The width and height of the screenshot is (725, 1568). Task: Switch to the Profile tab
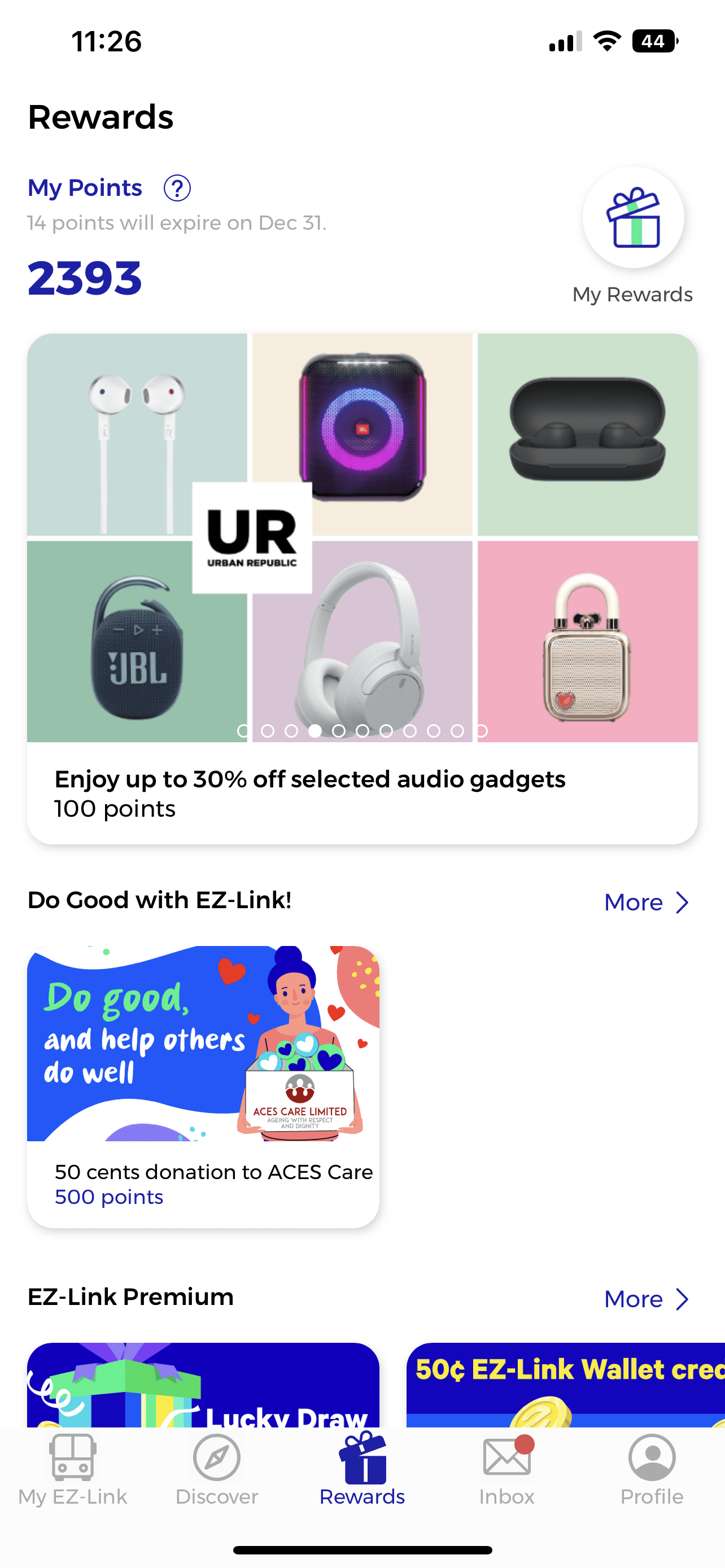click(652, 1469)
